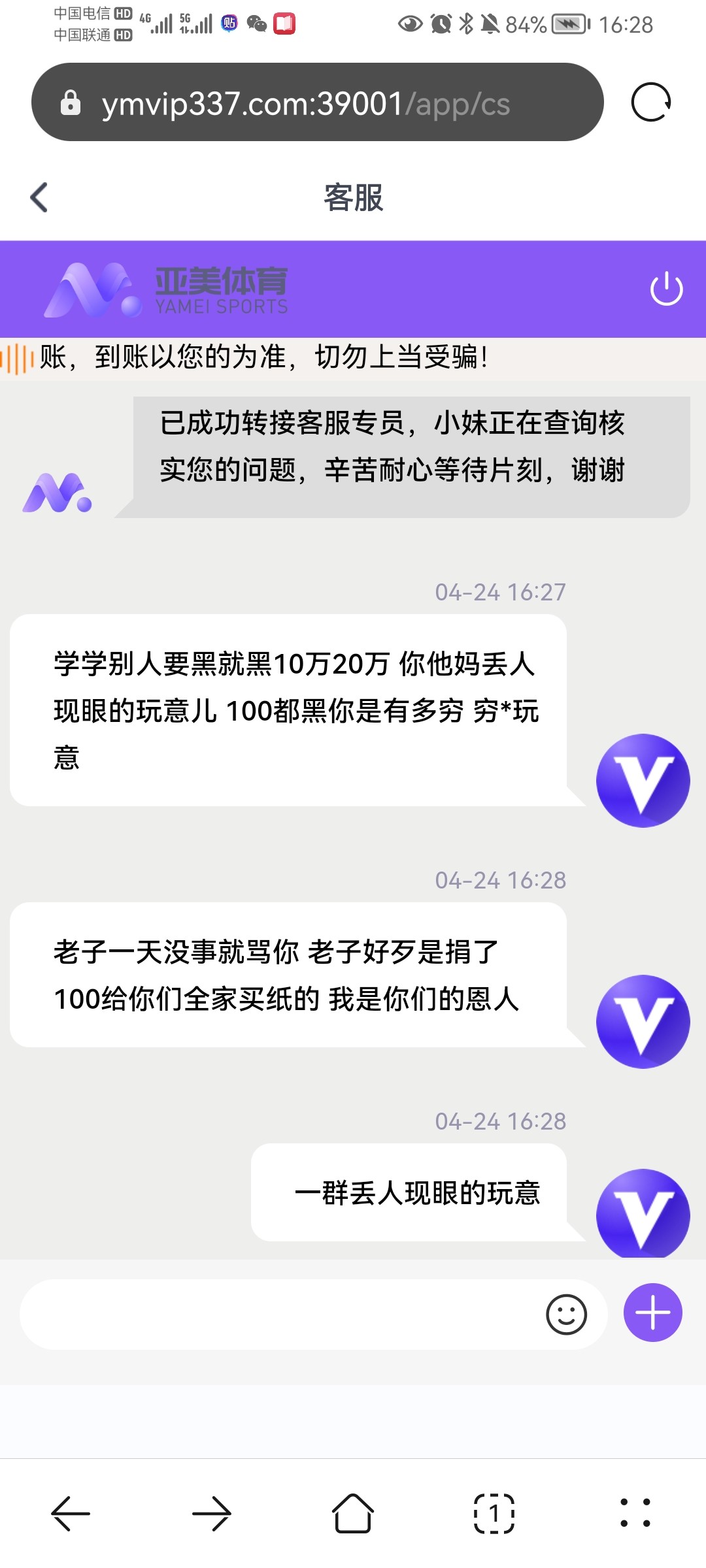This screenshot has height=1568, width=706.
Task: Select the 16:28 message bubble saying 一群丢人现眼的玩意
Action: pyautogui.click(x=418, y=1191)
